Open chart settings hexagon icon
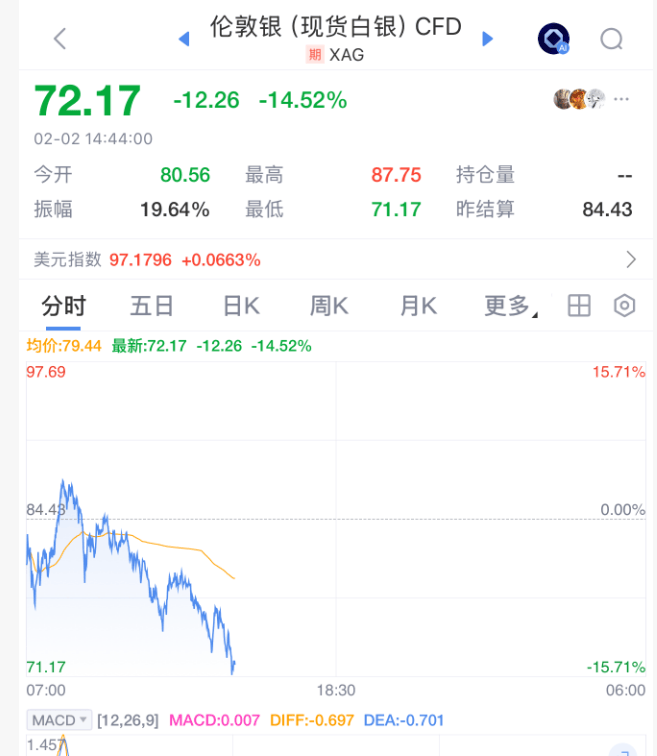The image size is (657, 756). point(624,306)
